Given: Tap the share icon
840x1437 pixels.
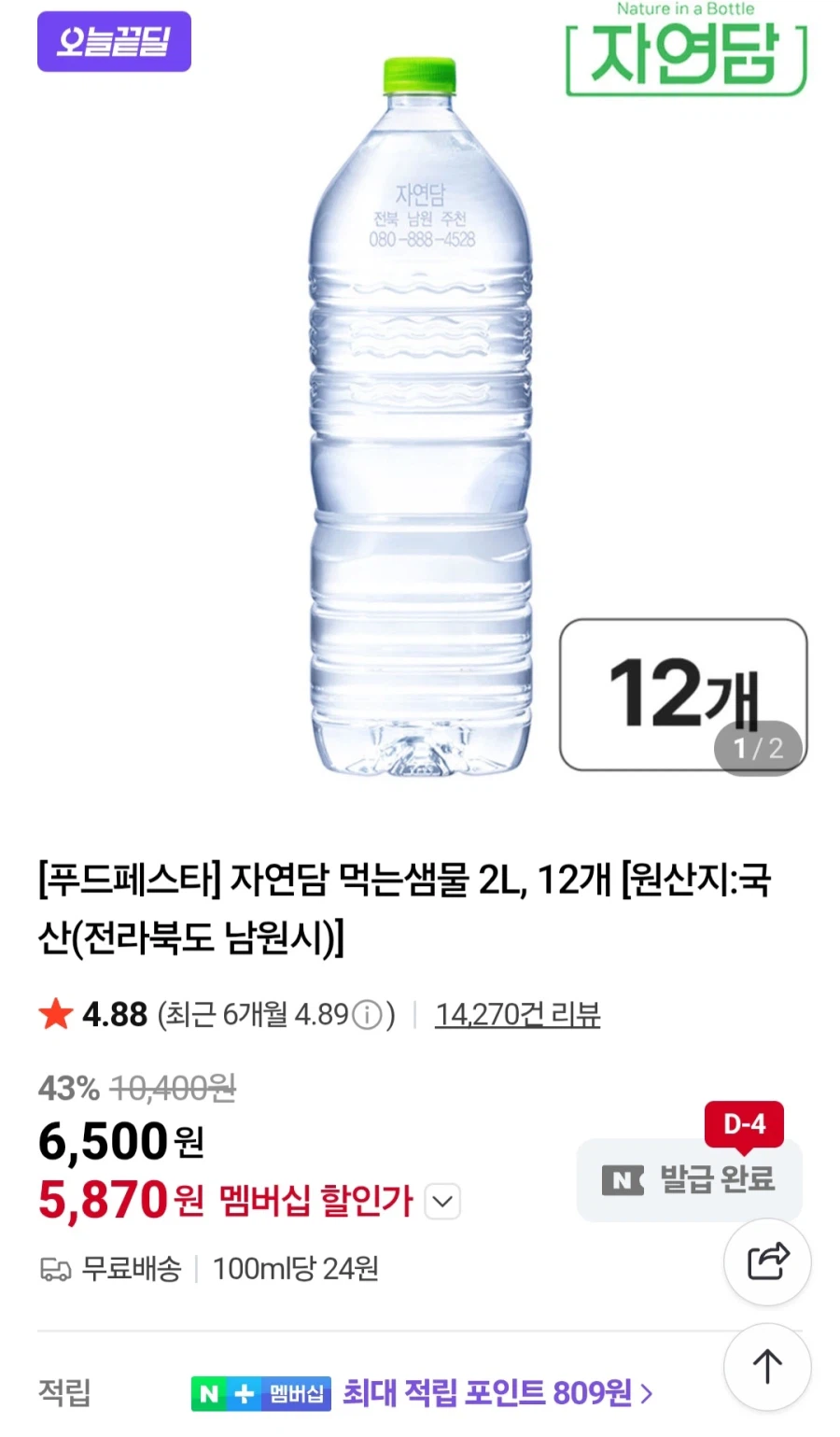Looking at the screenshot, I should click(767, 1261).
